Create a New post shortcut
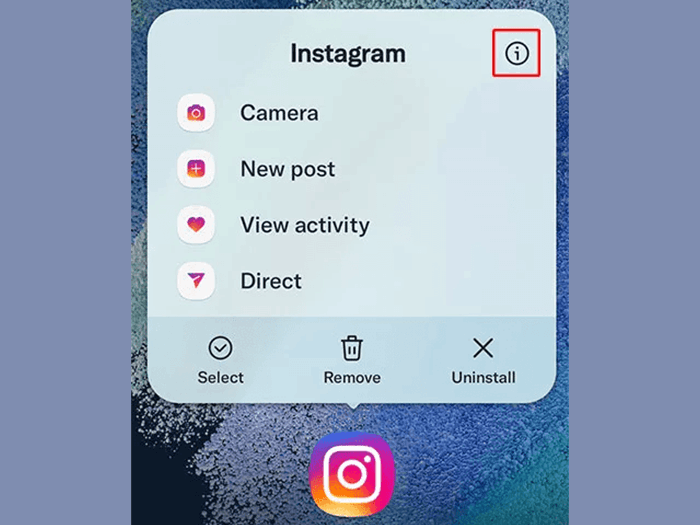This screenshot has width=700, height=525. pos(287,169)
